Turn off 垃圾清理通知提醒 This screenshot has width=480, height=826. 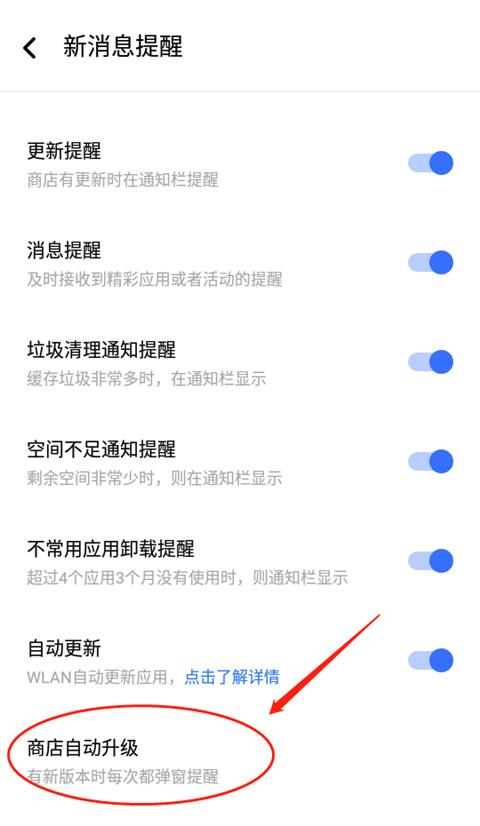click(x=430, y=362)
